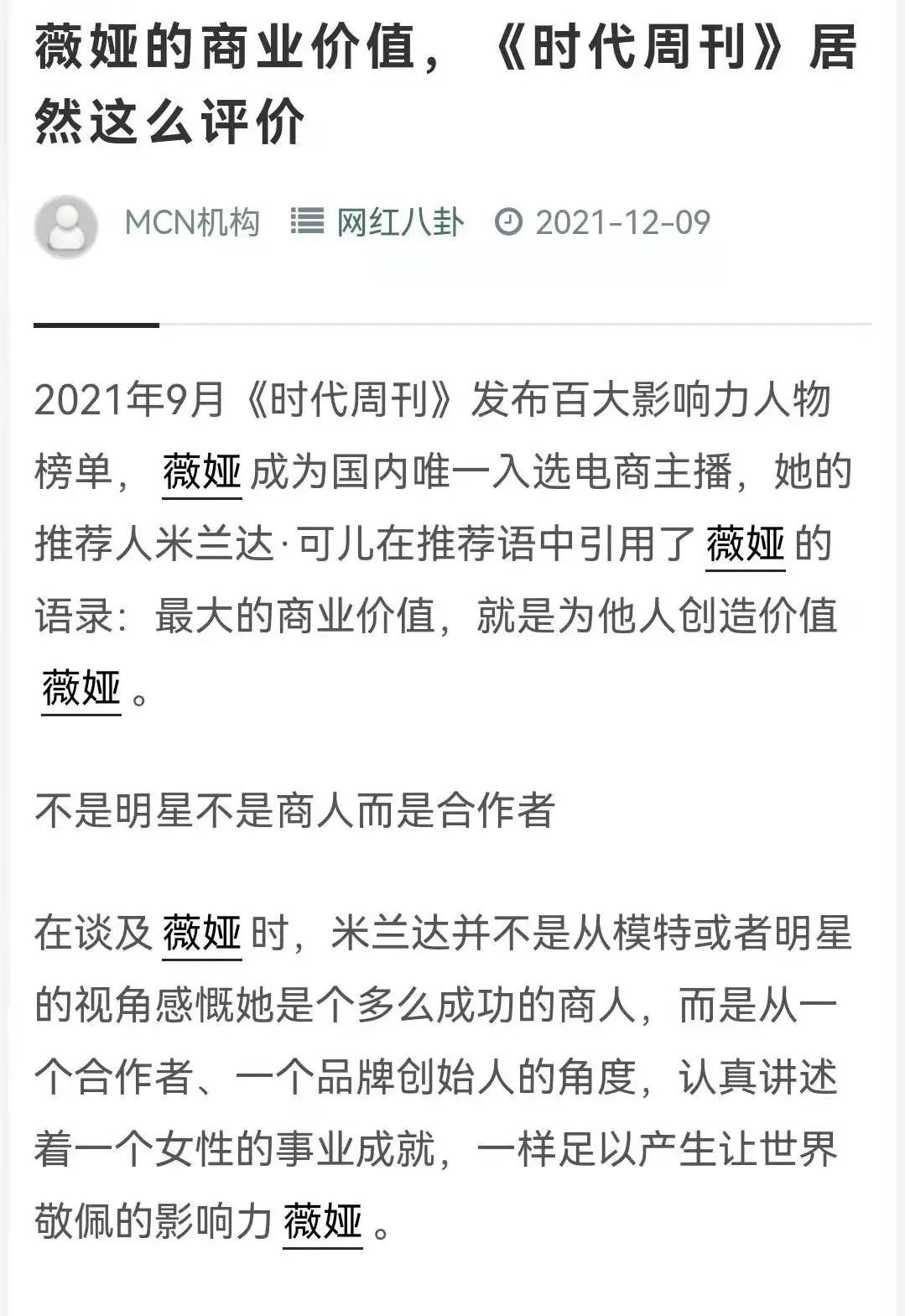This screenshot has width=905, height=1316.
Task: Open 薇娅 link after 敬佩的影响力
Action: [x=322, y=1222]
